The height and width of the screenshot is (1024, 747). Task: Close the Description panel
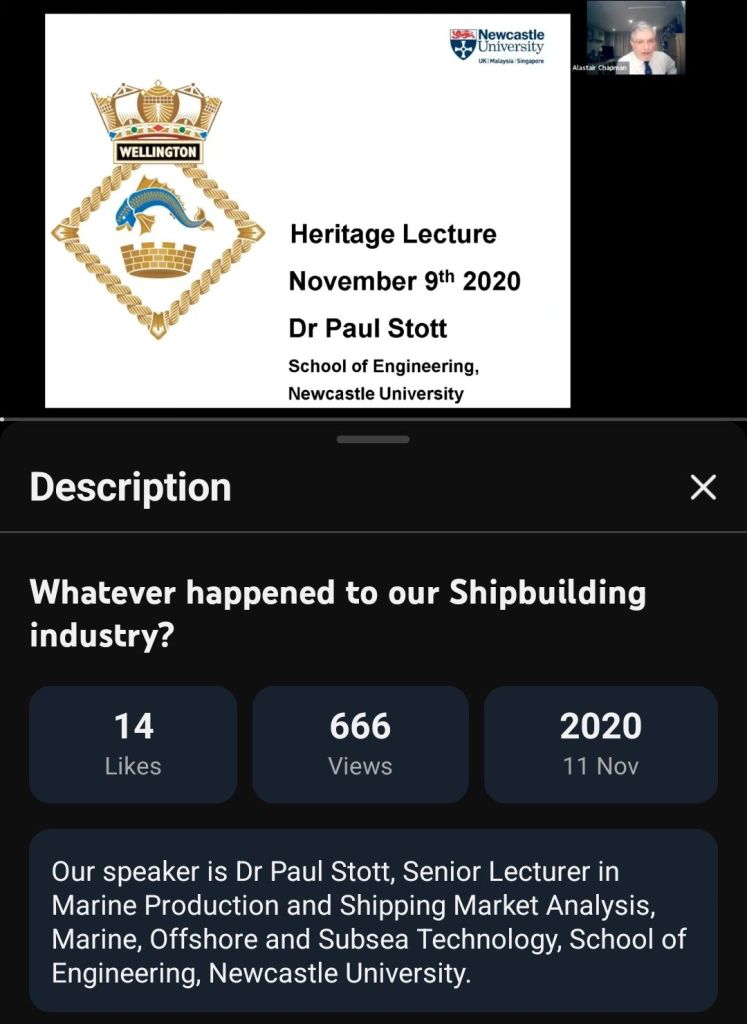click(x=704, y=487)
